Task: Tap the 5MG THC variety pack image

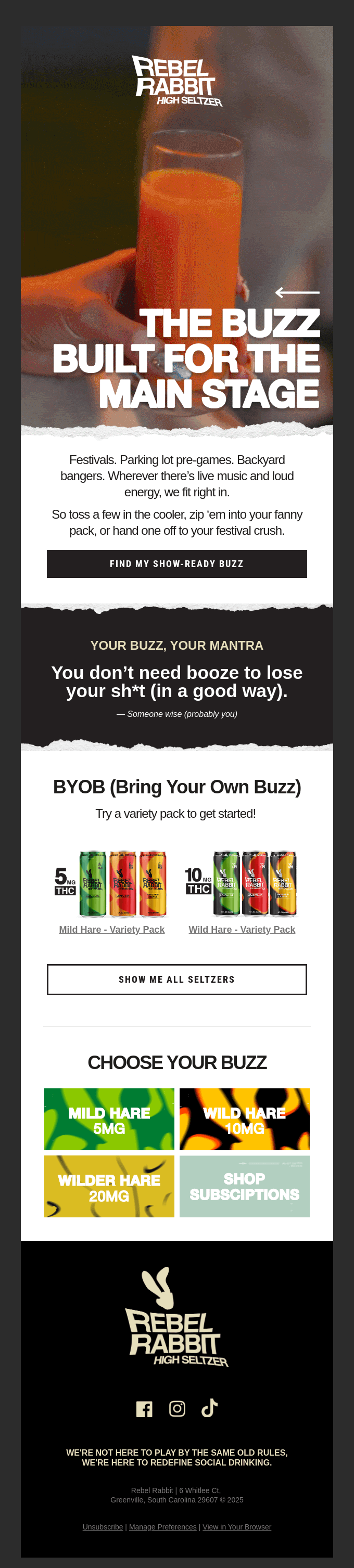Action: pyautogui.click(x=111, y=883)
